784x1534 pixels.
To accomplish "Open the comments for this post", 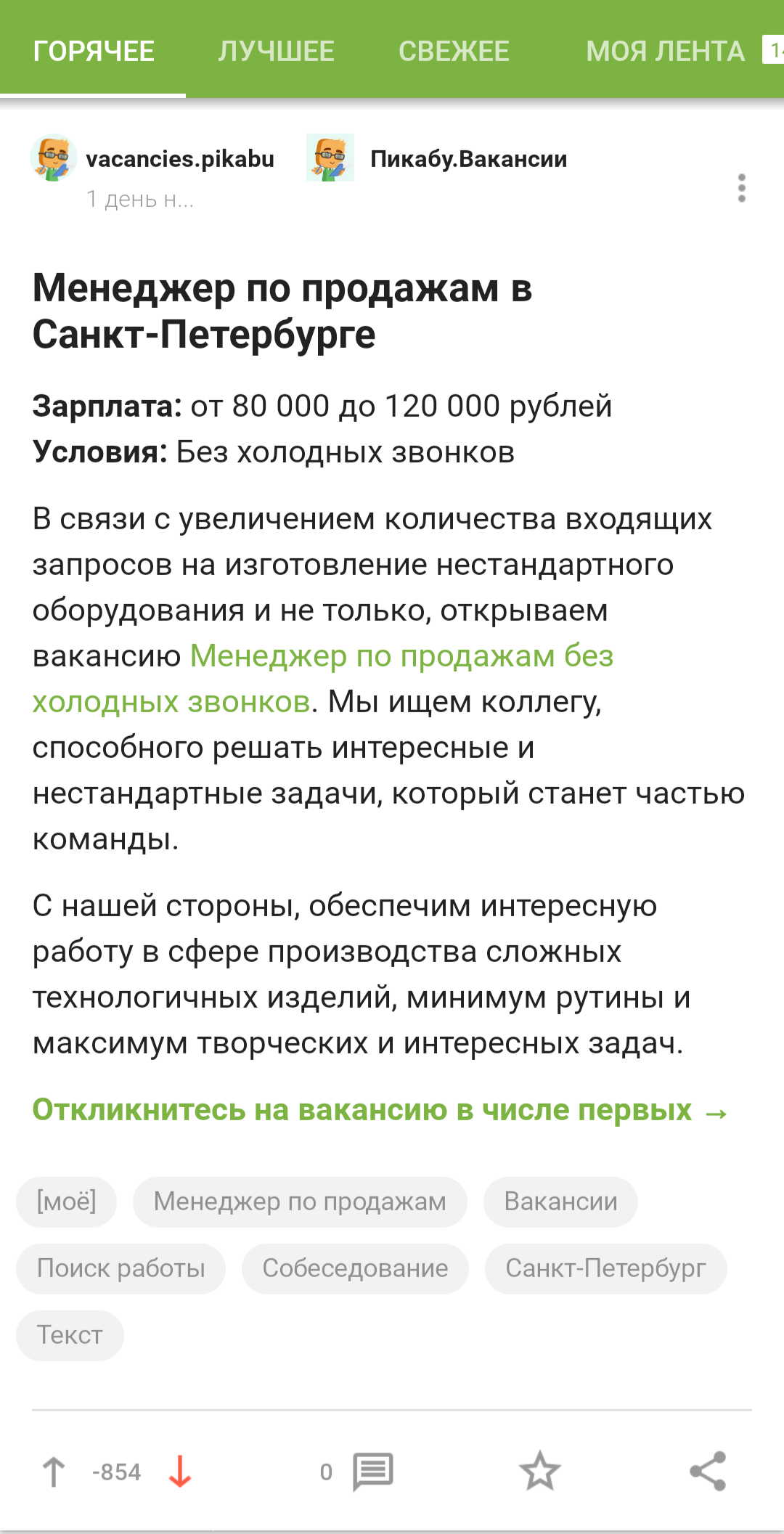I will coord(372,1472).
